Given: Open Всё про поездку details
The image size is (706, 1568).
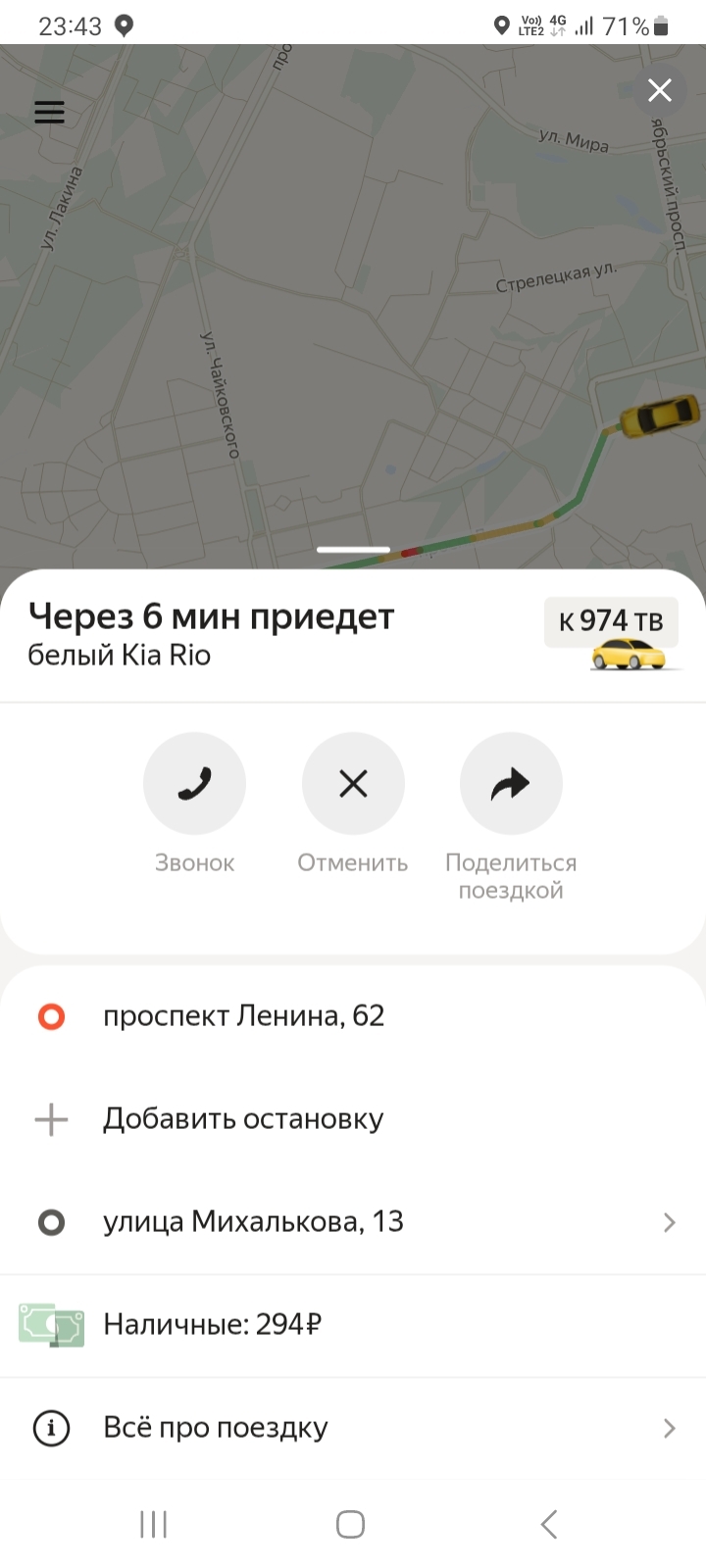Looking at the screenshot, I should click(x=216, y=1428).
